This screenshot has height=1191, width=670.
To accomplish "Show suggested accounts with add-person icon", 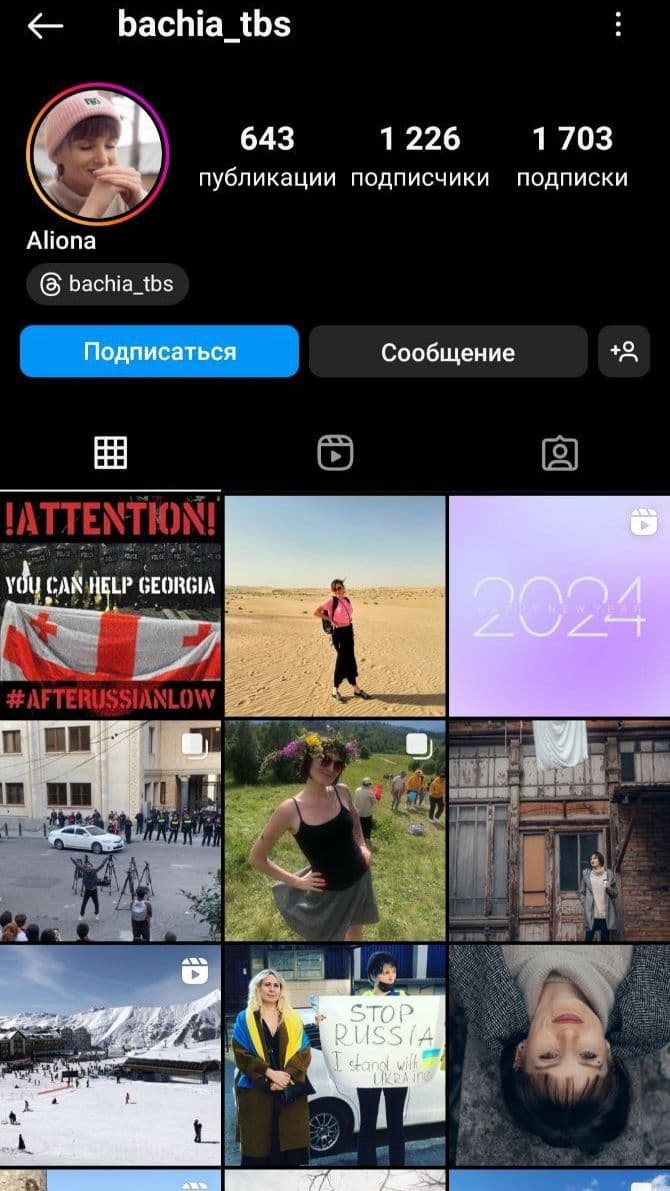I will (624, 352).
